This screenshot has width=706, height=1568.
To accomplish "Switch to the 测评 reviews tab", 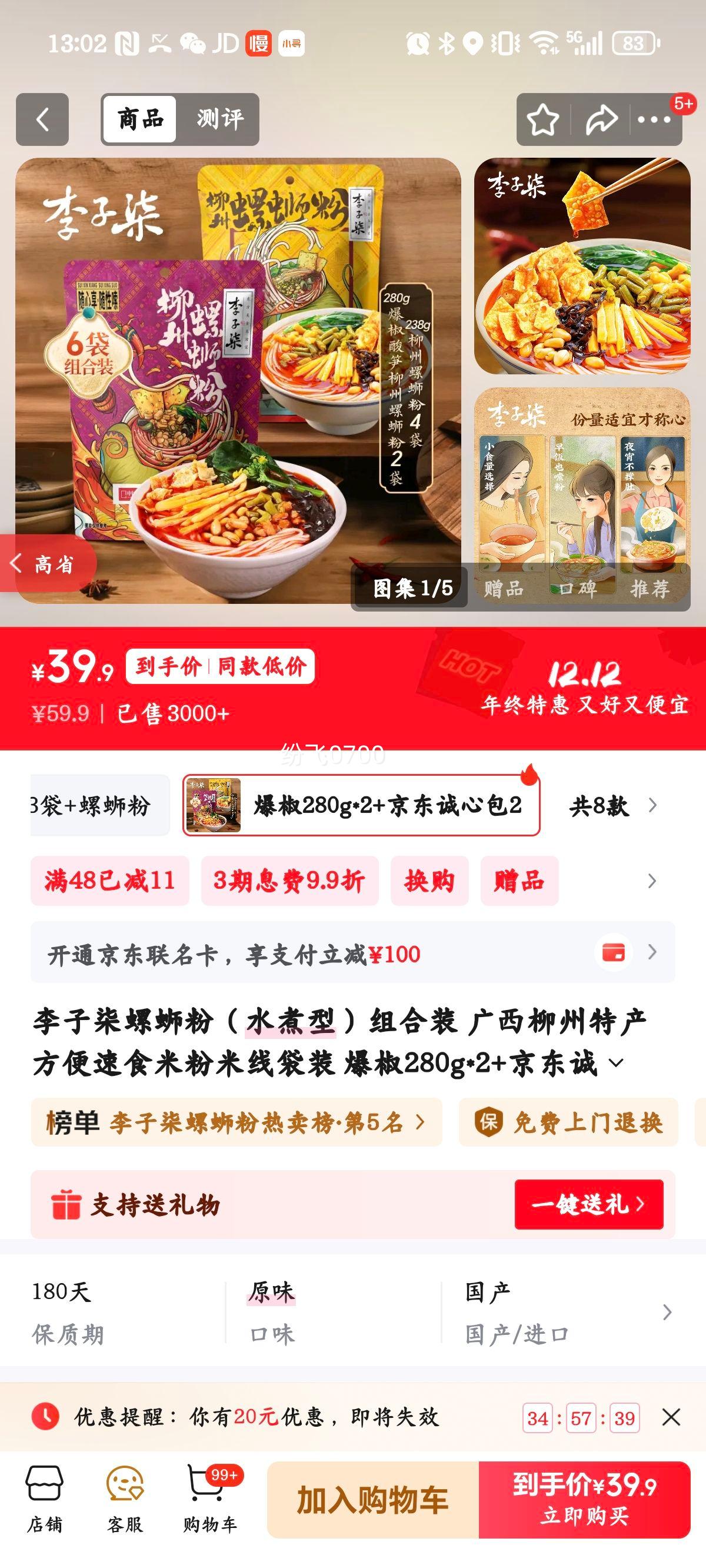I will (x=220, y=119).
